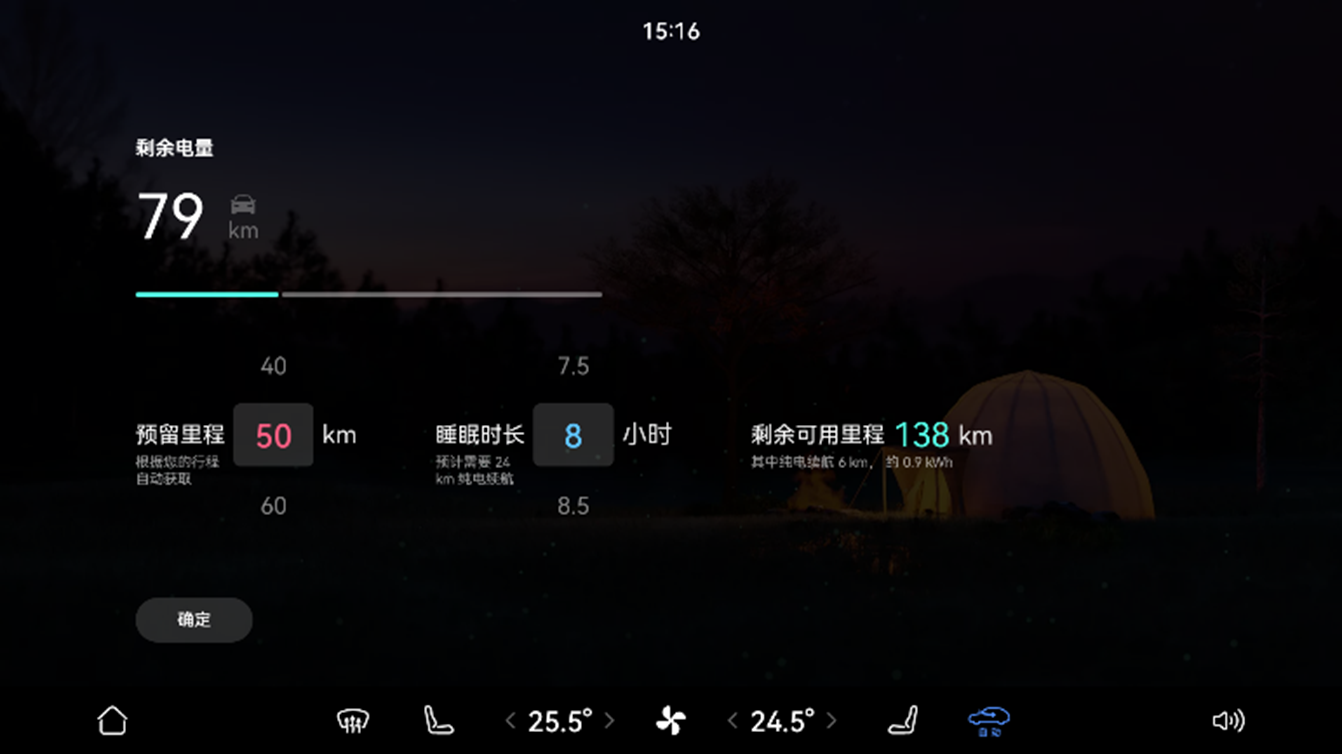Increase the right temperature from 24.5°

coord(831,720)
